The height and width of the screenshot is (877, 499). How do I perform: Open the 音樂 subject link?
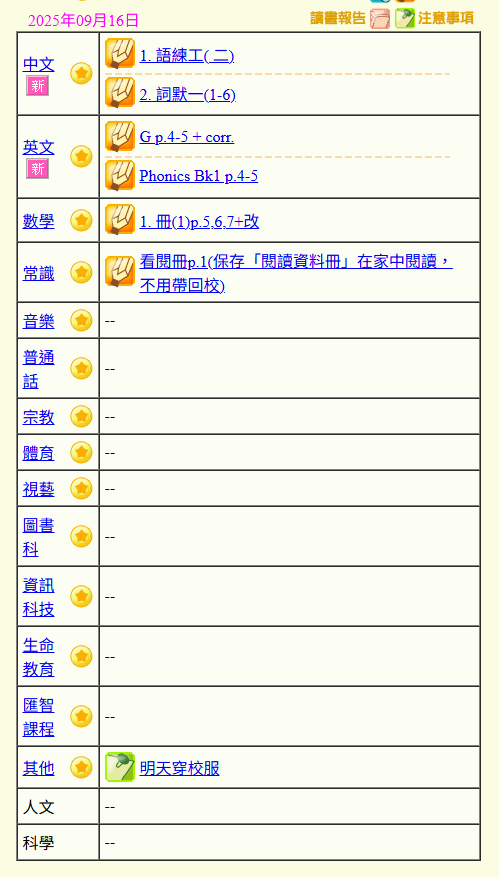(39, 322)
